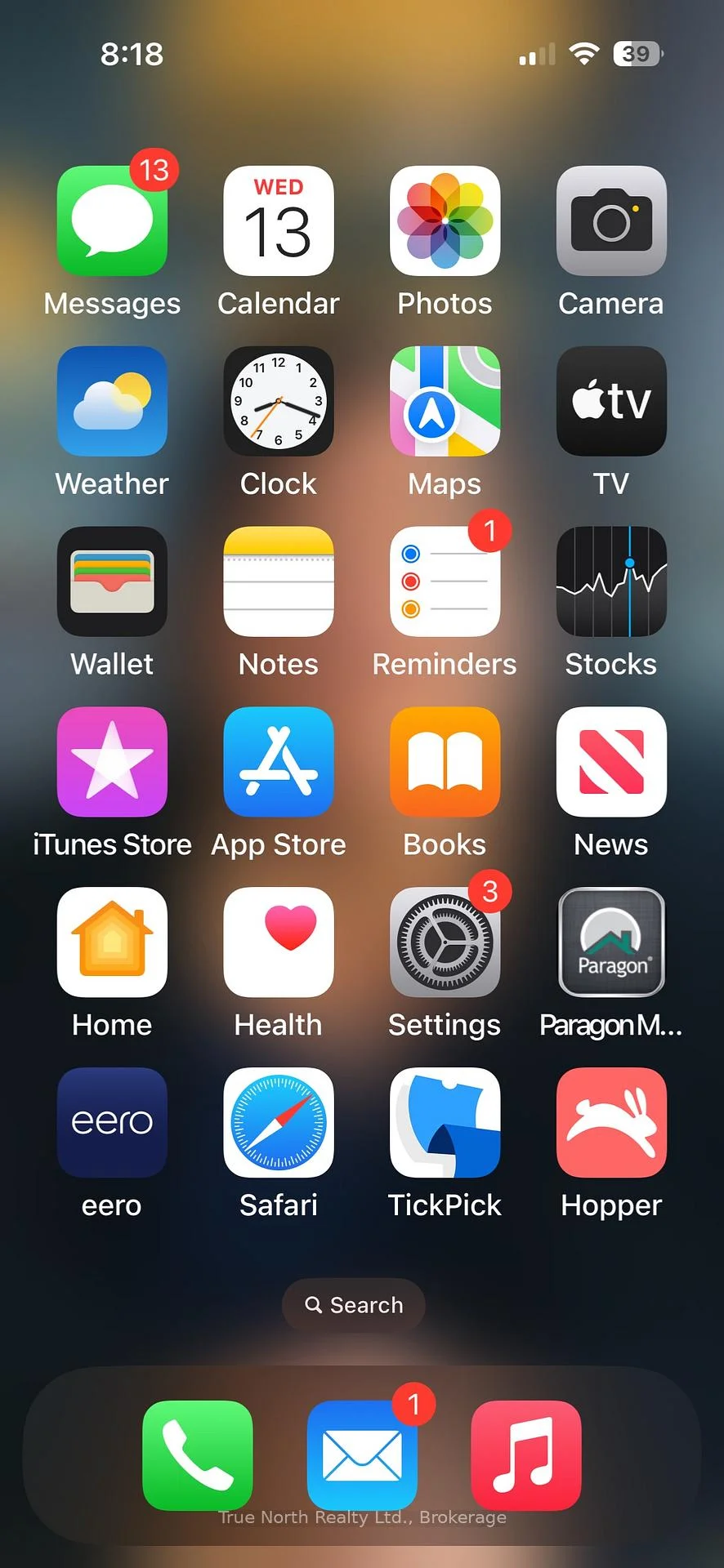Open the Stocks app
This screenshot has height=1568, width=724.
click(611, 581)
